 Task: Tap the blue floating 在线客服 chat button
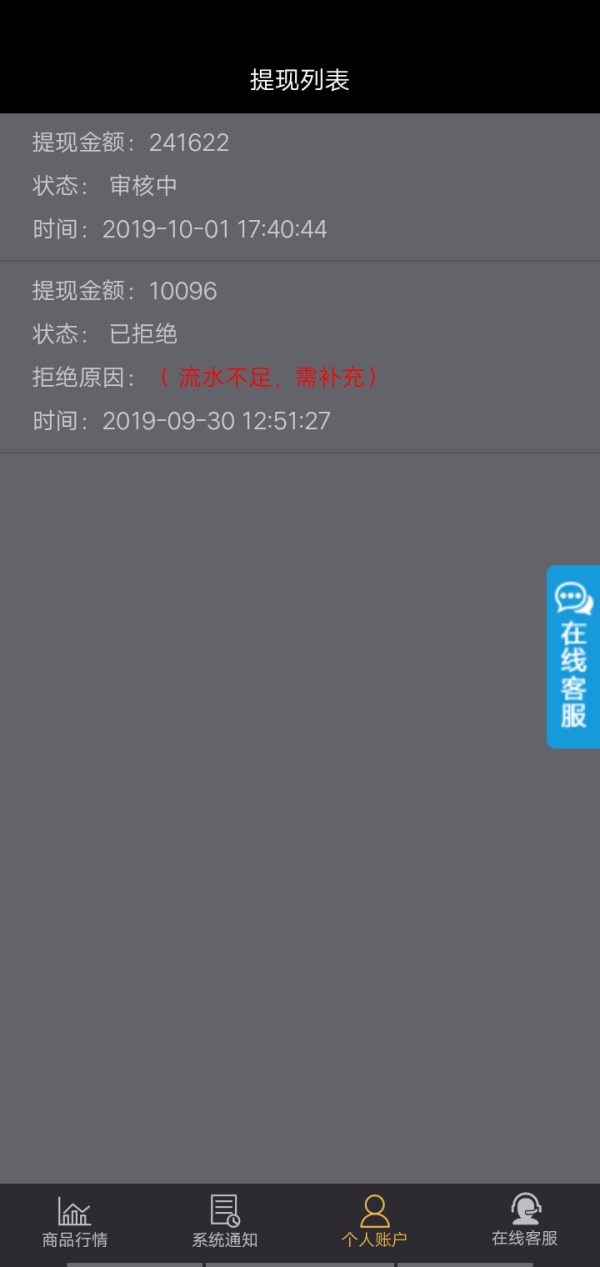tap(573, 656)
